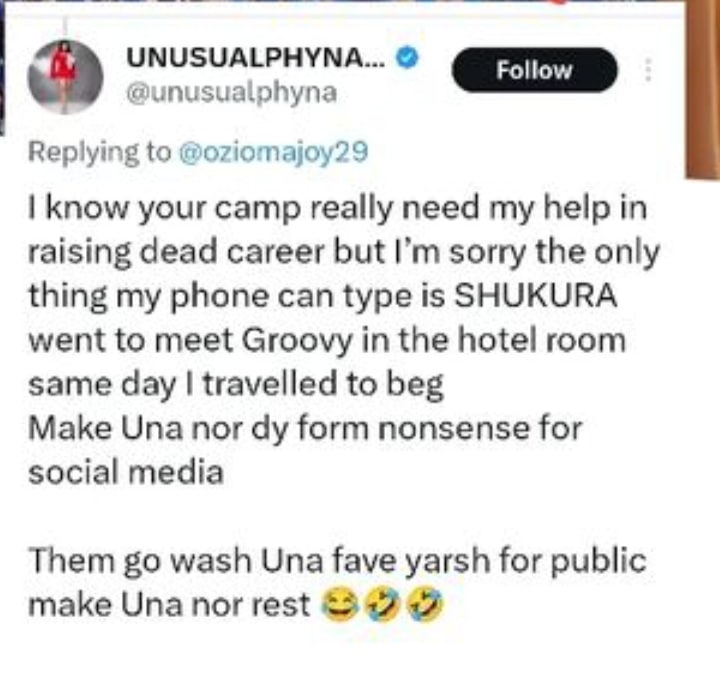
Task: Follow the UNUSUALPHYNA account
Action: (534, 70)
